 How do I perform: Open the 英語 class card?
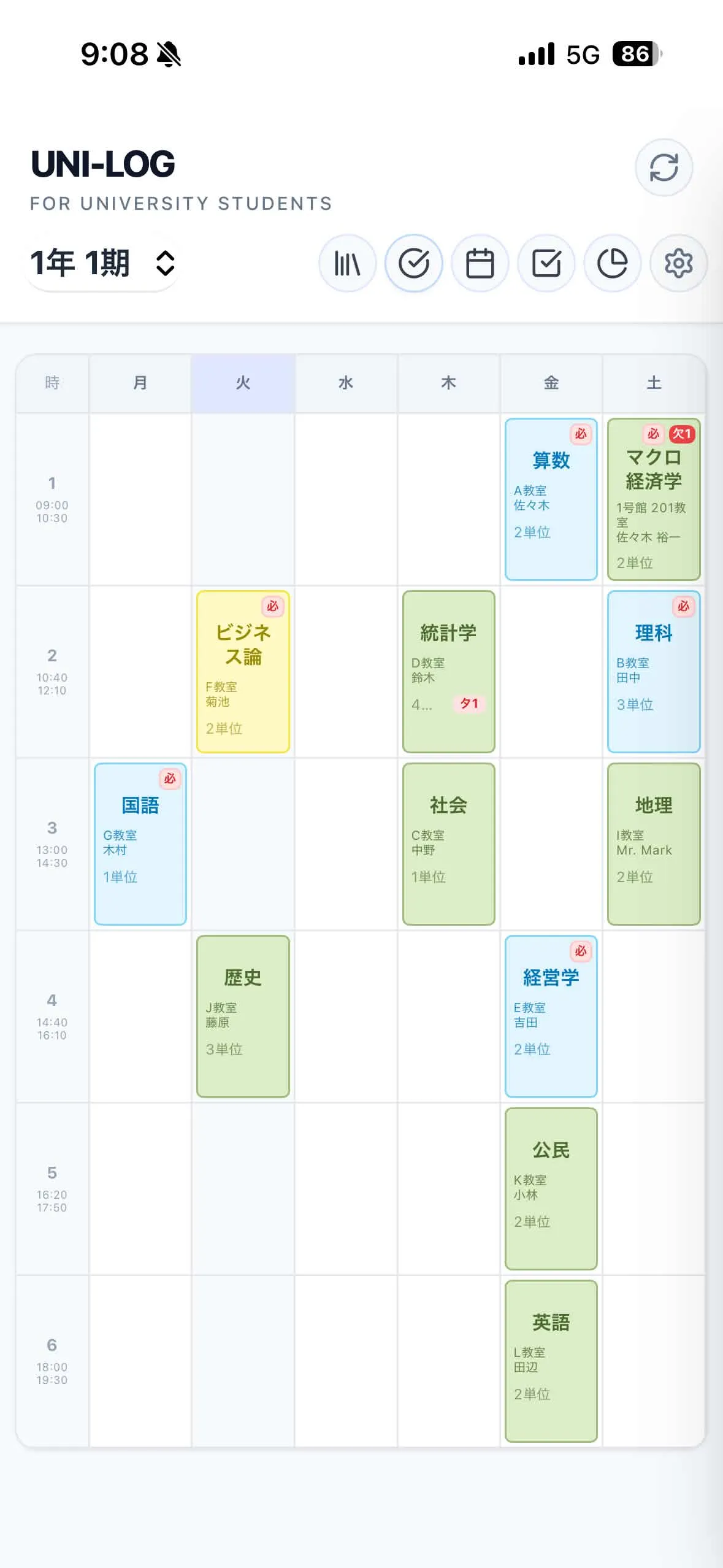[x=551, y=1361]
